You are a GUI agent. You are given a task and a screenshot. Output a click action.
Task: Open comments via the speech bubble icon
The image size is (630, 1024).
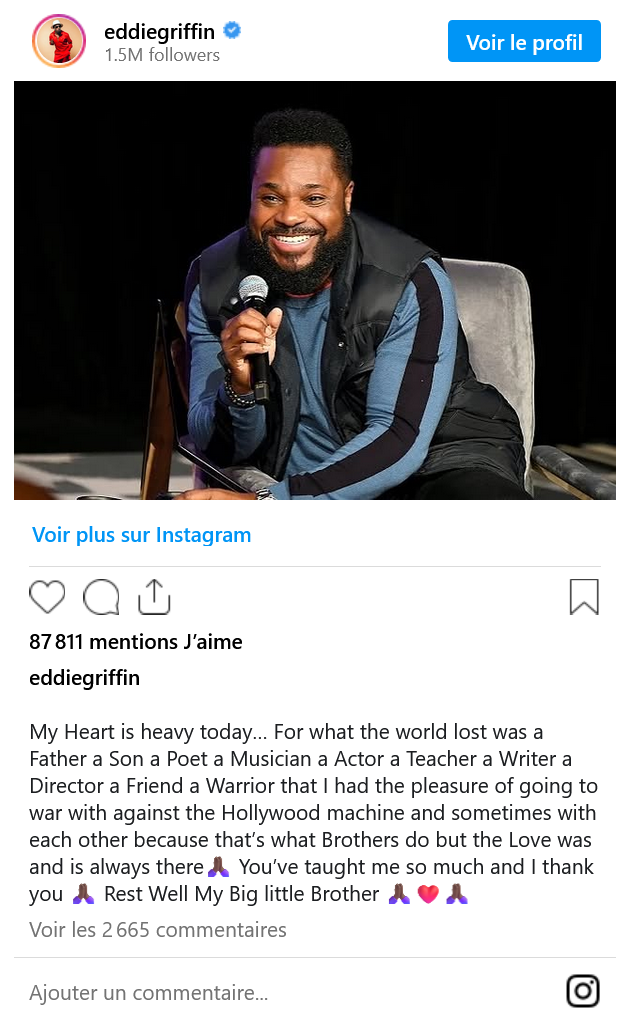[x=101, y=597]
